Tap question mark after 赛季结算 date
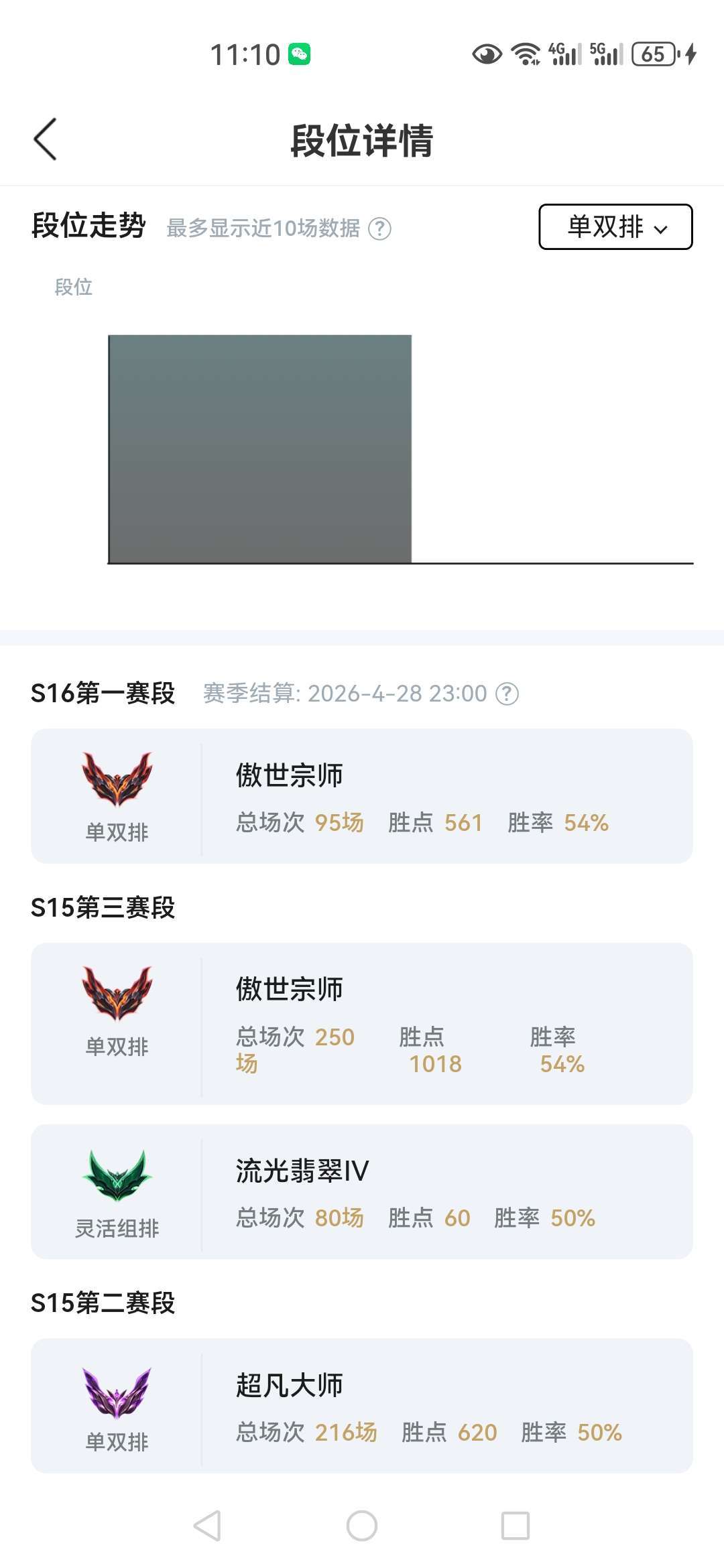The width and height of the screenshot is (724, 1568). click(x=507, y=694)
